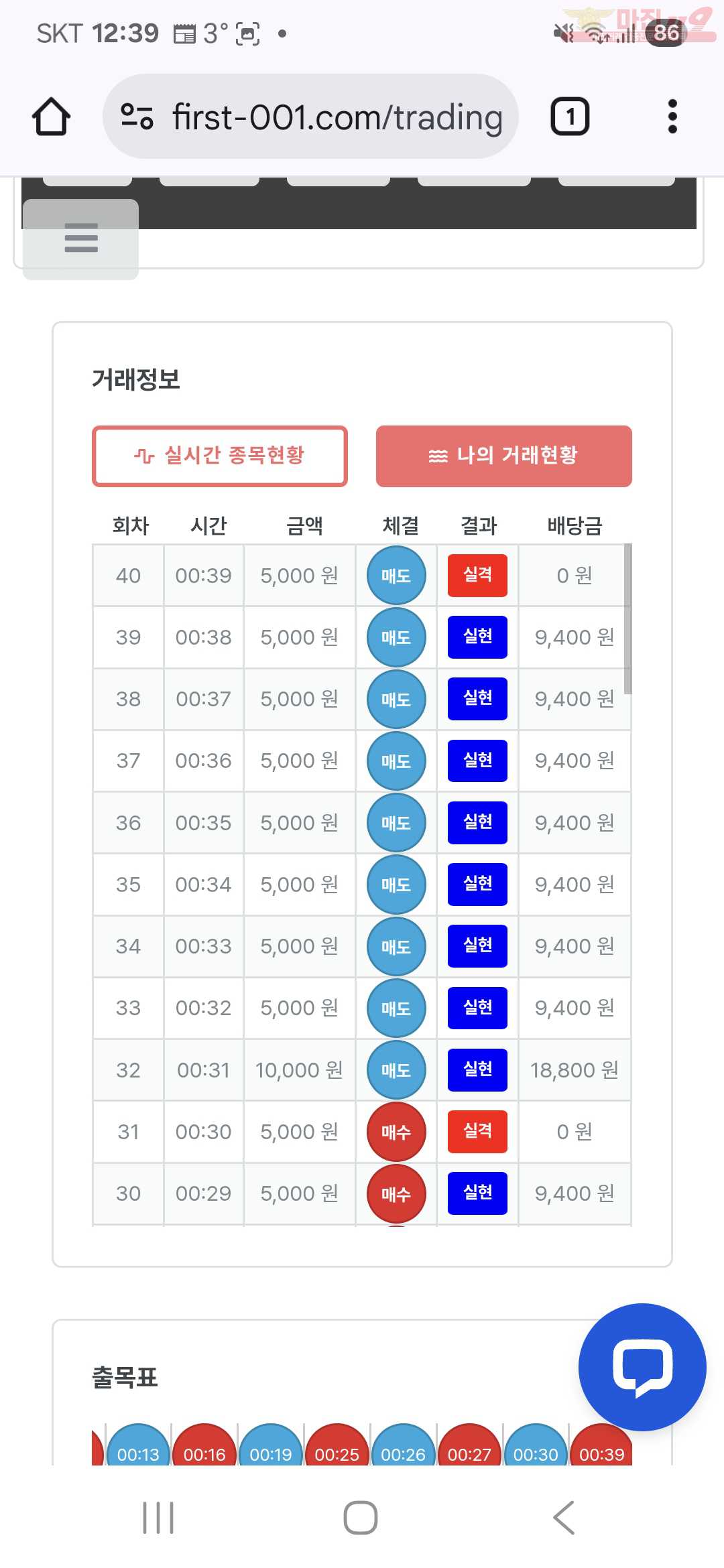Open the browser overflow menu
Screen dimensions: 724x1568
pyautogui.click(x=672, y=117)
